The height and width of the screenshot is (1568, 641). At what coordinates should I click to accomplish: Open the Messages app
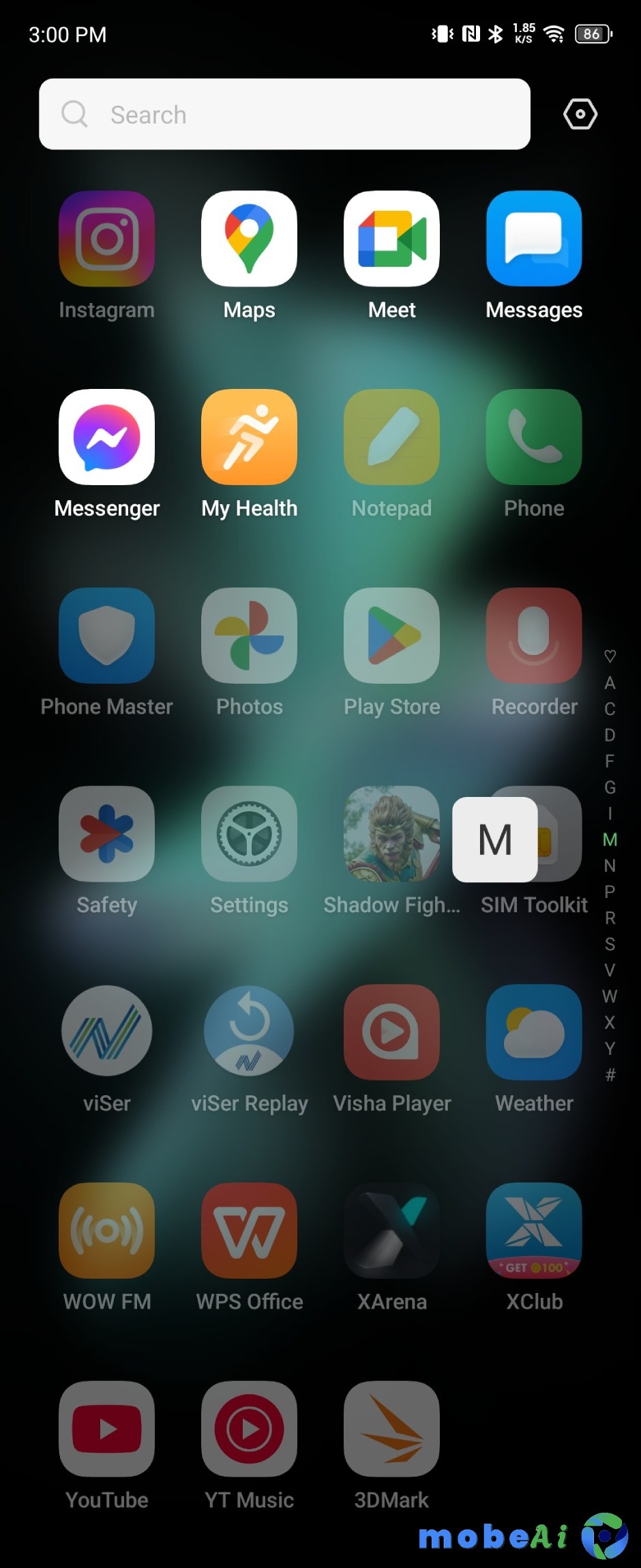[534, 239]
